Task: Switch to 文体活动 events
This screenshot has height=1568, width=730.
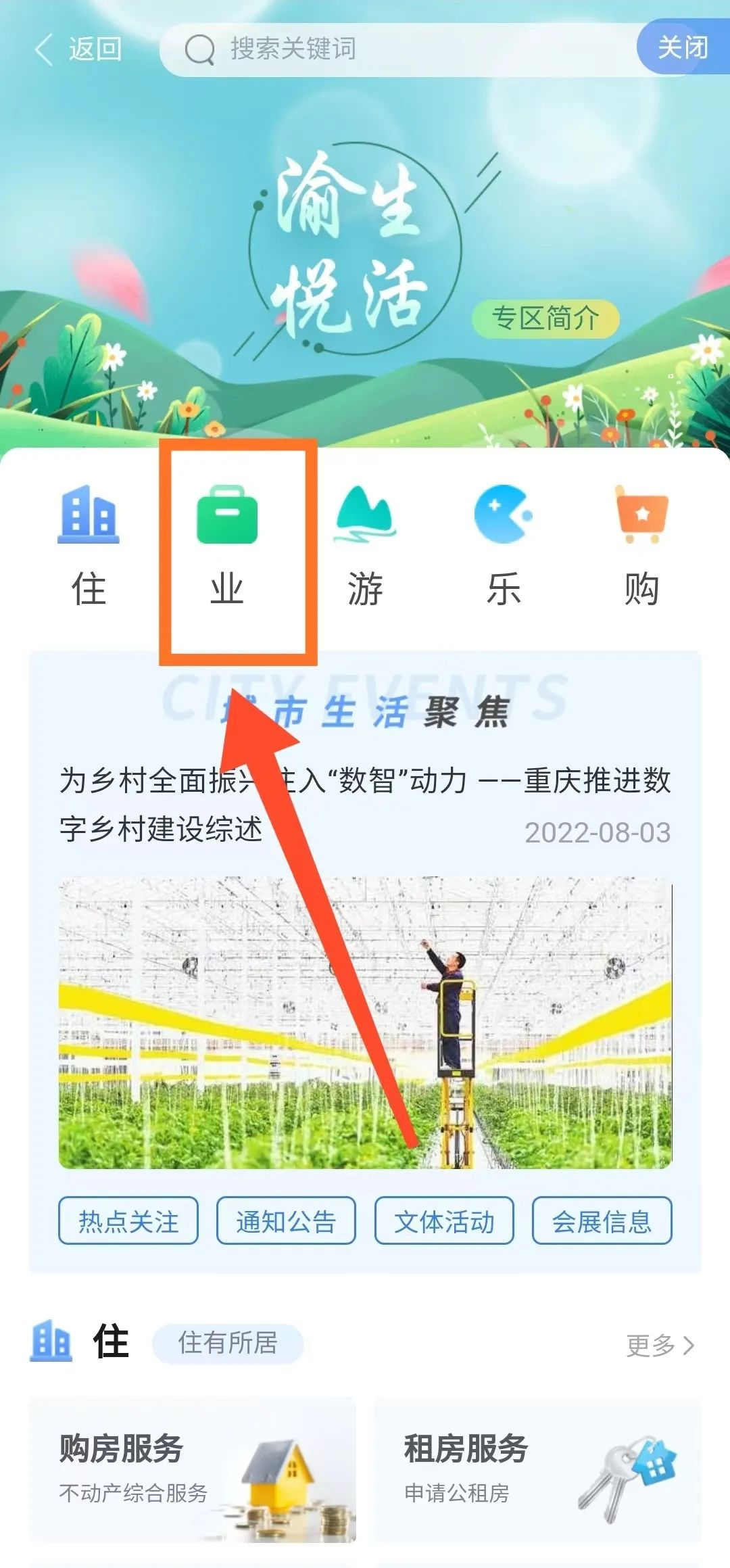Action: pyautogui.click(x=444, y=1220)
